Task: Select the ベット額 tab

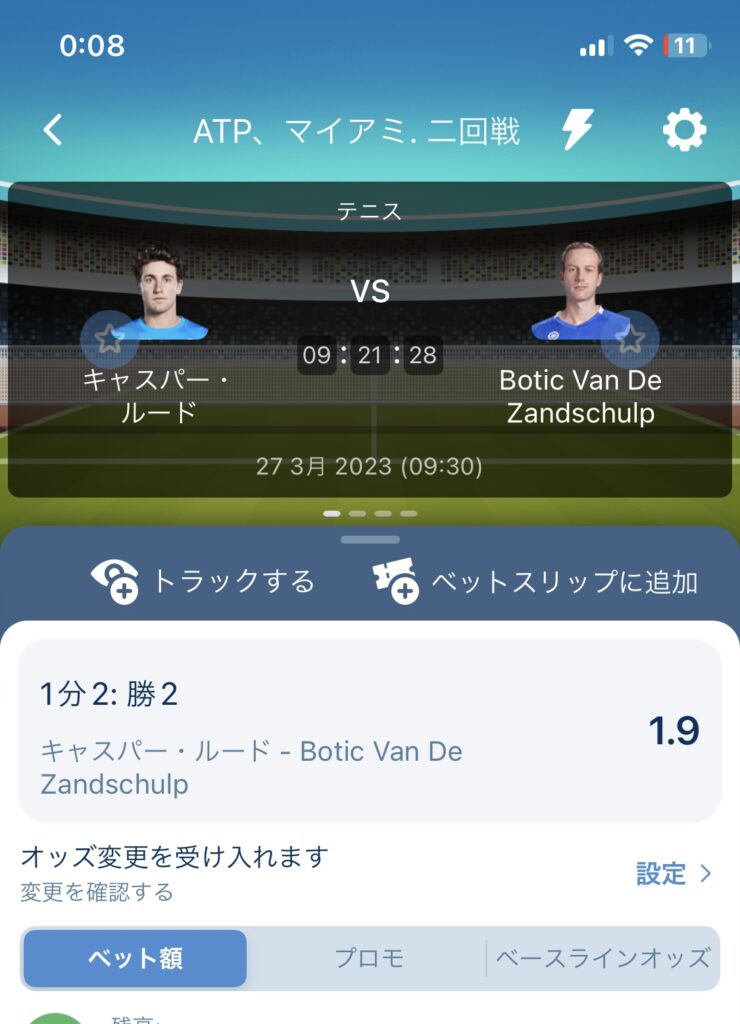Action: tap(135, 958)
